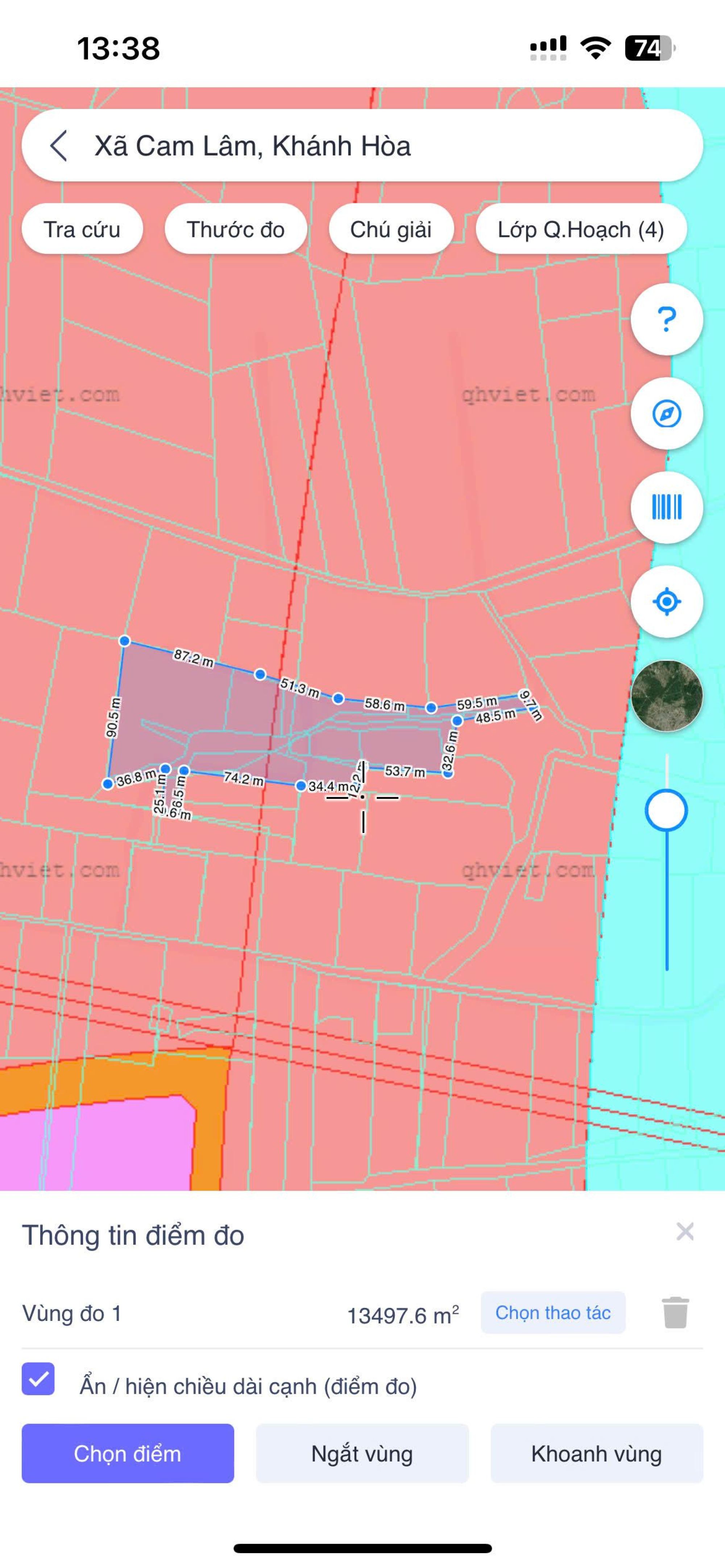Delete Vùng đo 1 with trash icon
725x1568 pixels.
(675, 1313)
